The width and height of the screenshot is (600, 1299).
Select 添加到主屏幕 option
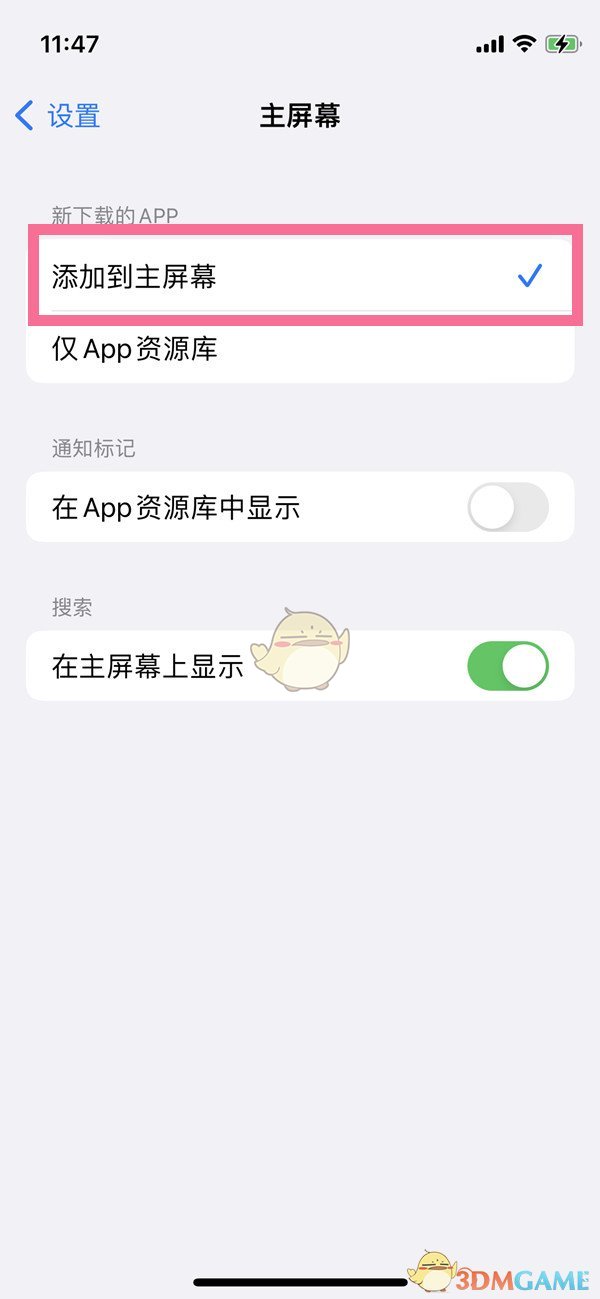pyautogui.click(x=300, y=277)
